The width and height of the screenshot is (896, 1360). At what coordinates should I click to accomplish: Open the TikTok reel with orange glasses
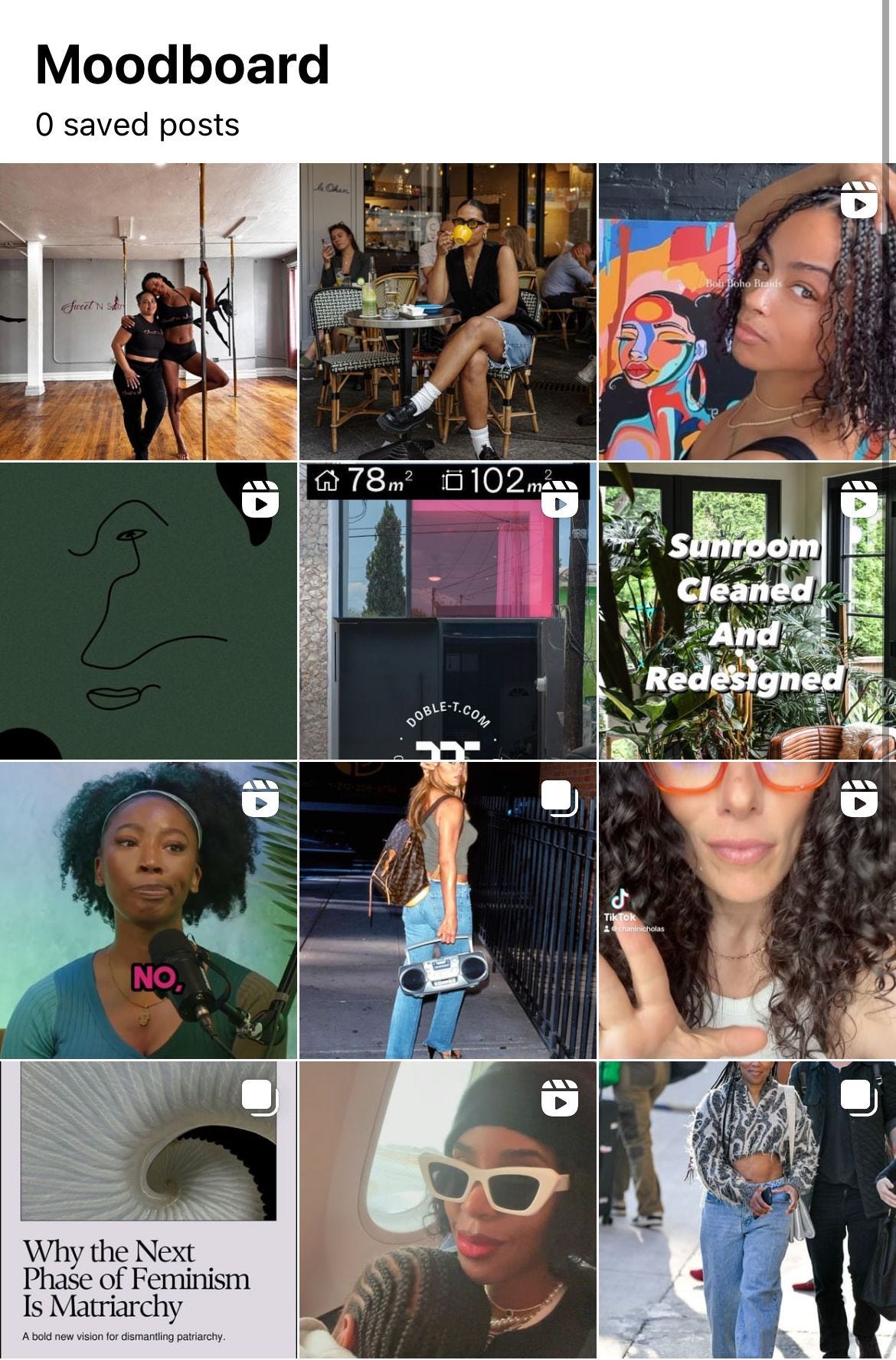click(x=747, y=910)
